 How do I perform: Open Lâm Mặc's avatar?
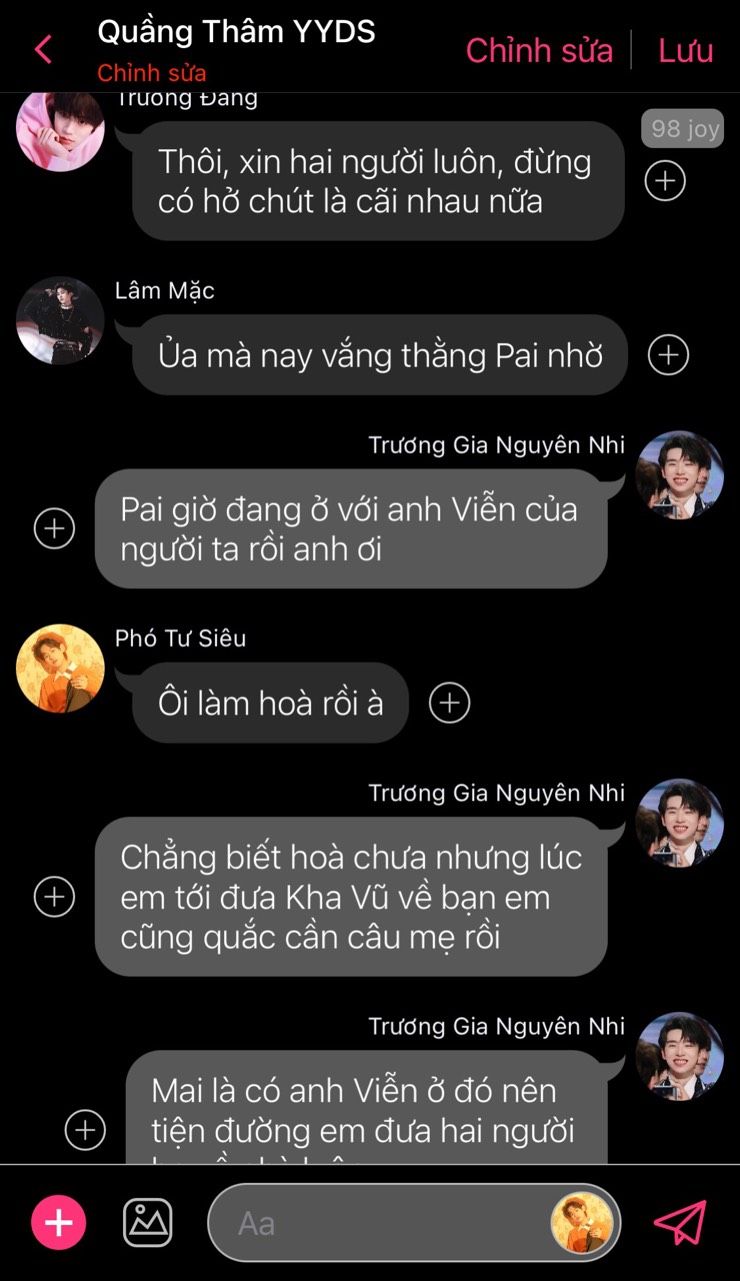(x=60, y=320)
